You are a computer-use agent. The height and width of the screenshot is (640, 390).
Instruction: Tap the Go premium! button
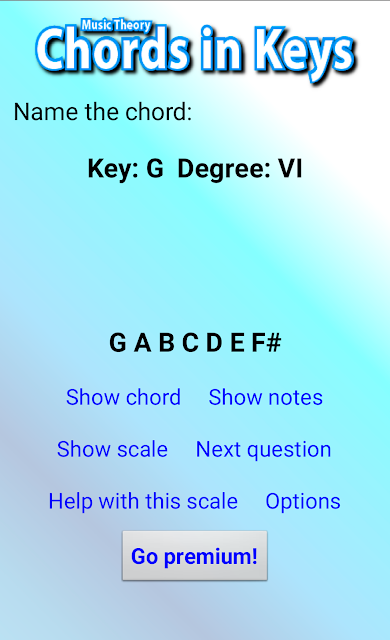[195, 556]
